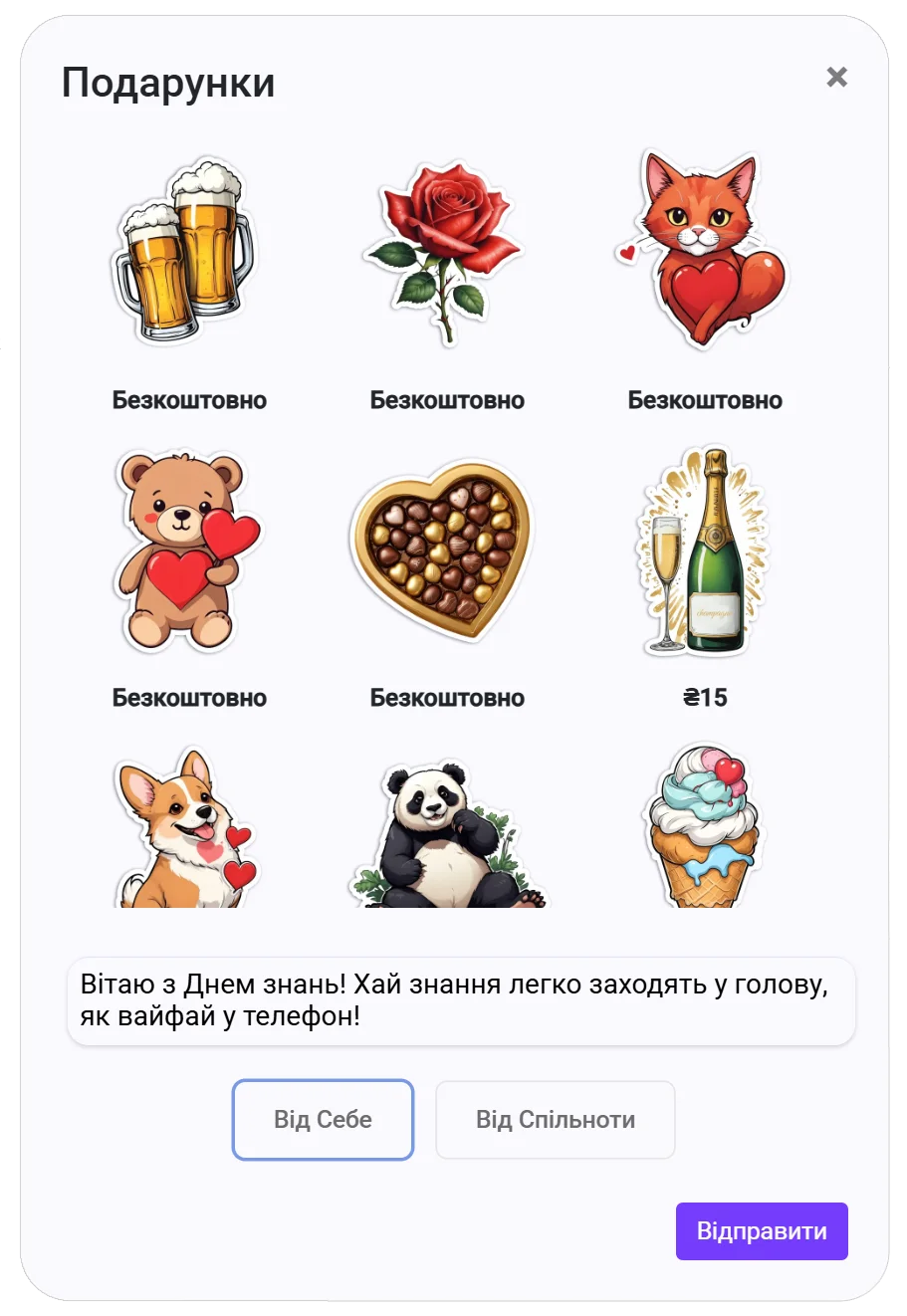Tap Відправити to send the gift
The image size is (907, 1316).
pyautogui.click(x=761, y=1231)
